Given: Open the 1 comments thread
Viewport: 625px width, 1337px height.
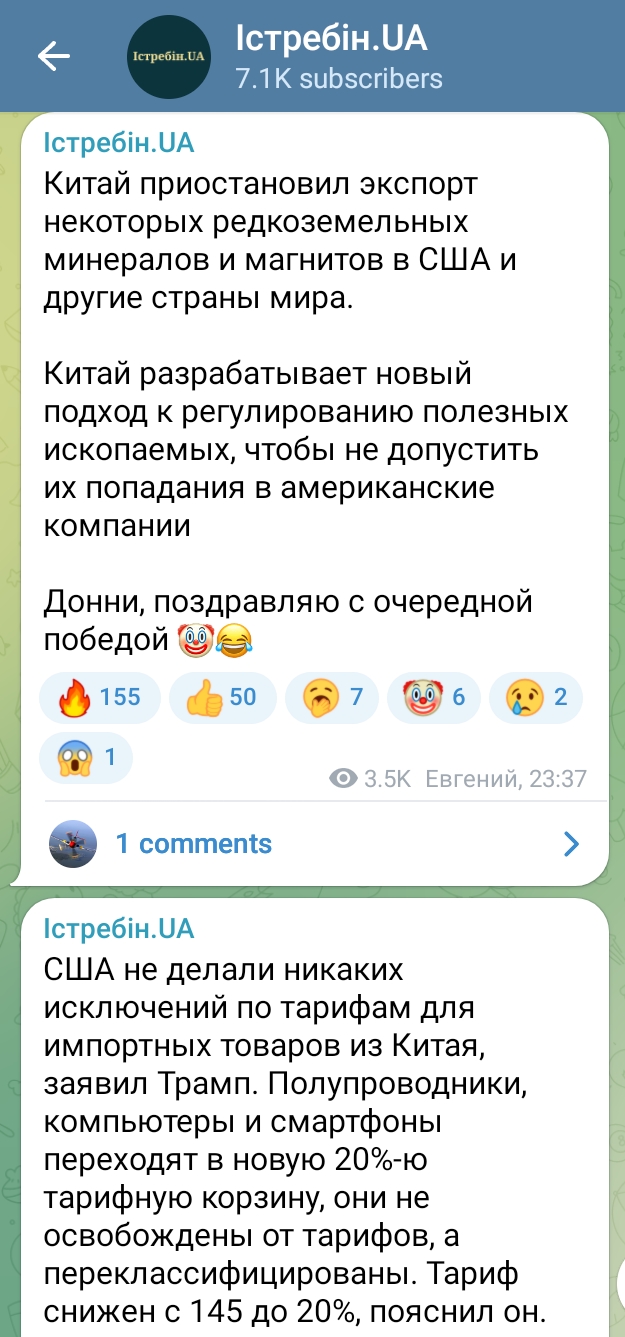Looking at the screenshot, I should [x=315, y=844].
